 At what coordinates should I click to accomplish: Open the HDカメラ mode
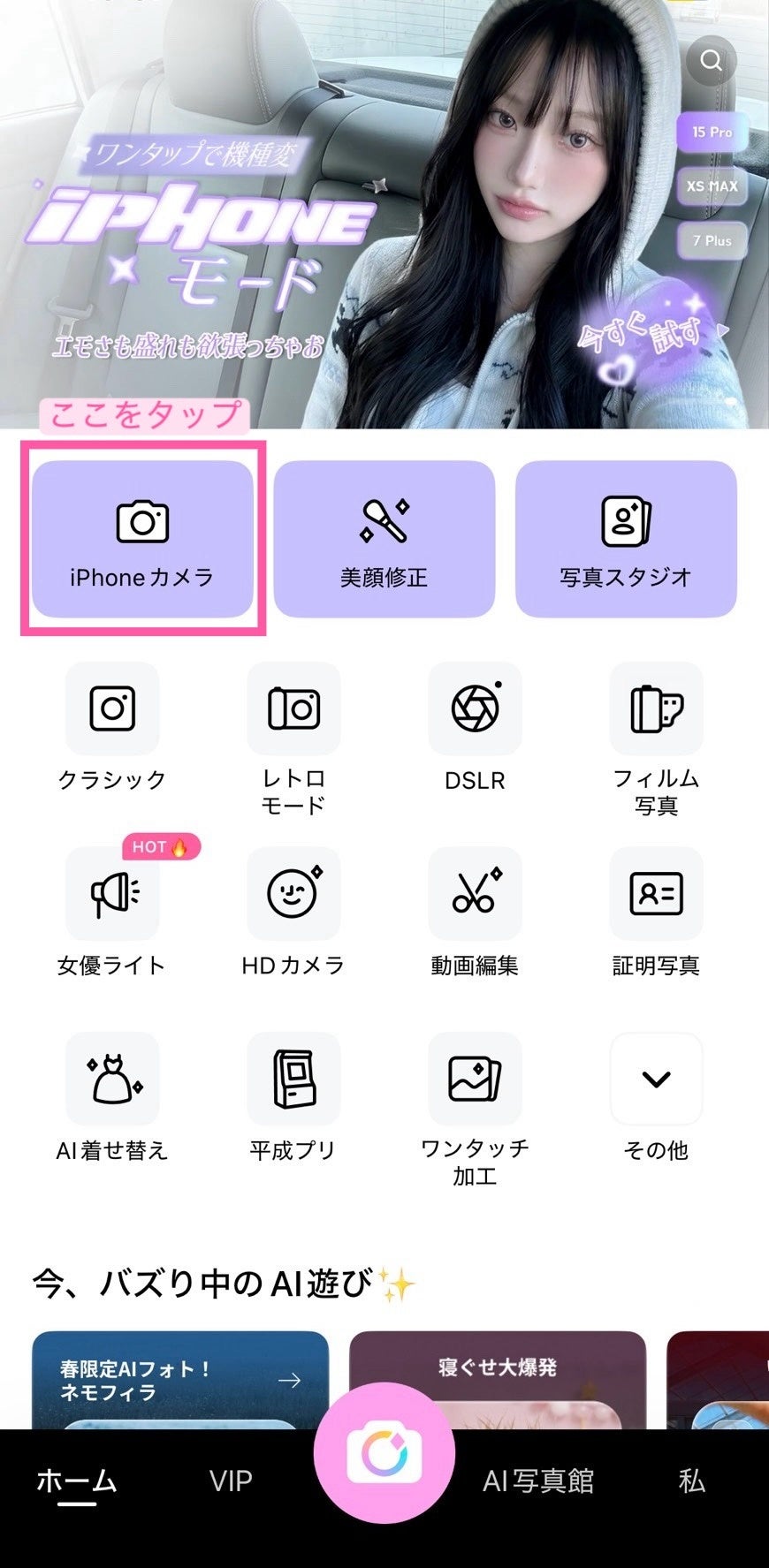pos(293,894)
